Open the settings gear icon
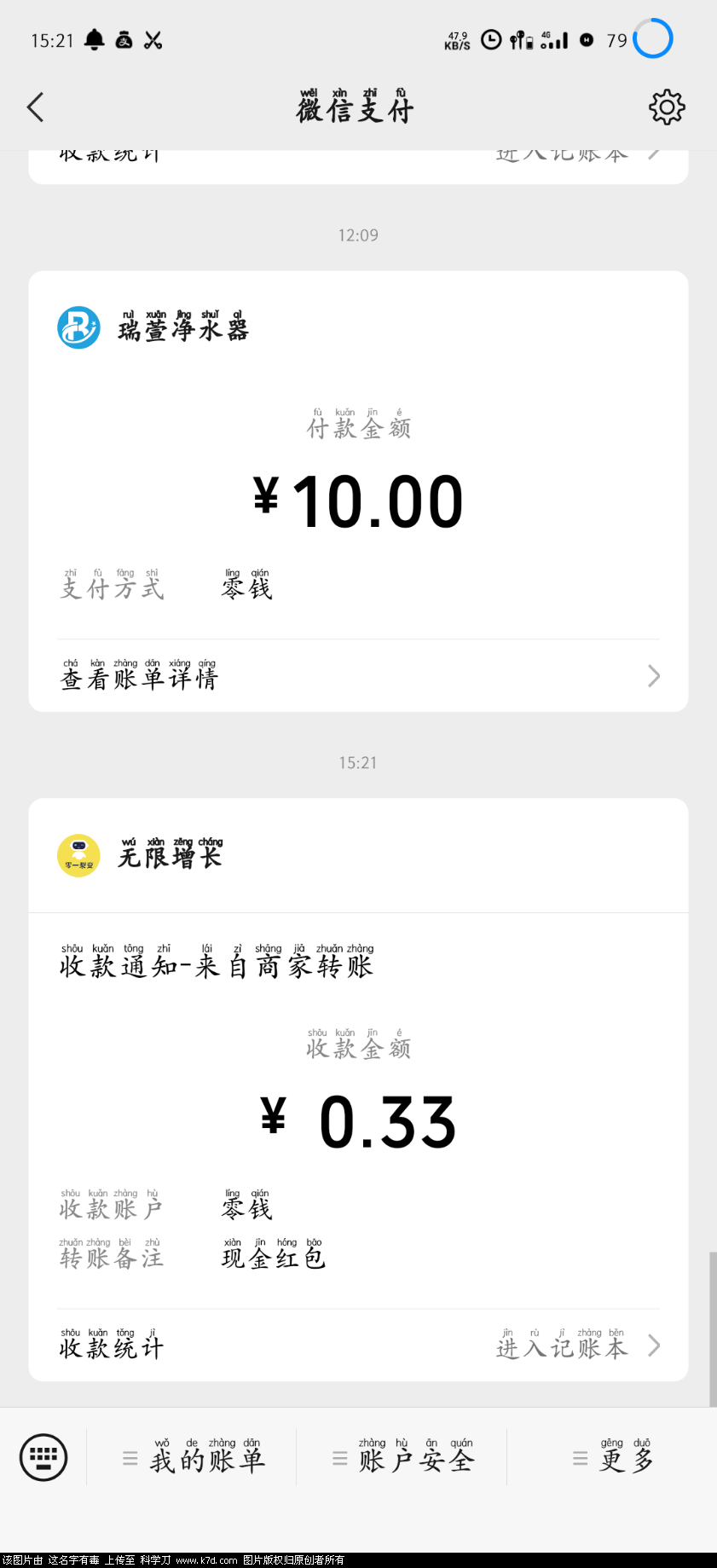This screenshot has height=1568, width=717. click(666, 107)
